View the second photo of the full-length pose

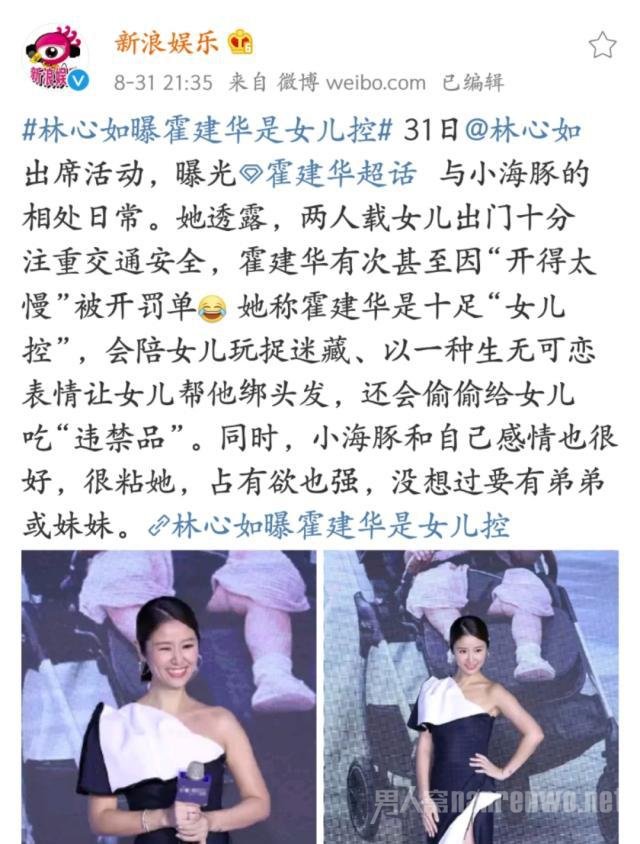(470, 697)
